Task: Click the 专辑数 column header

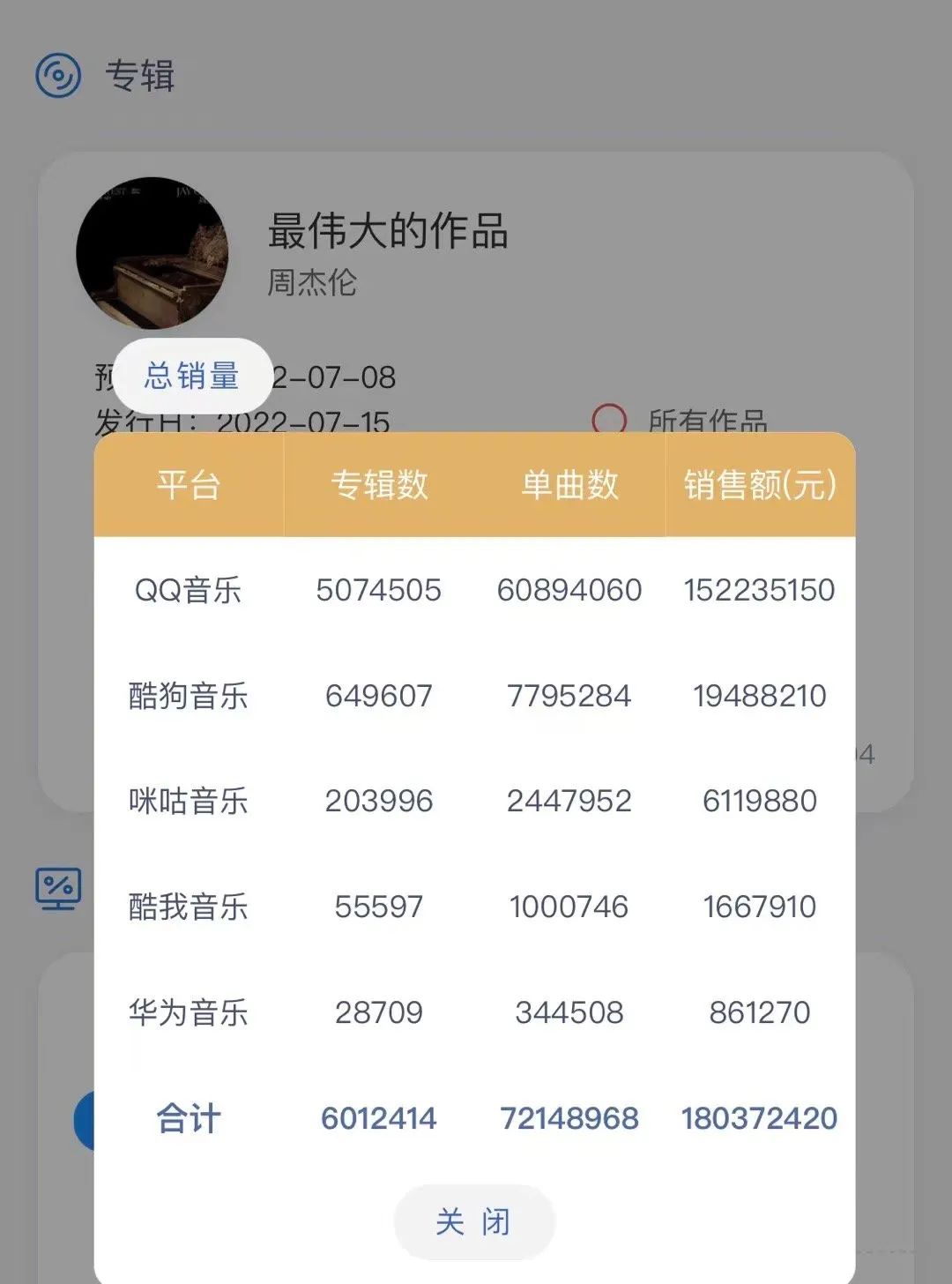Action: 379,485
